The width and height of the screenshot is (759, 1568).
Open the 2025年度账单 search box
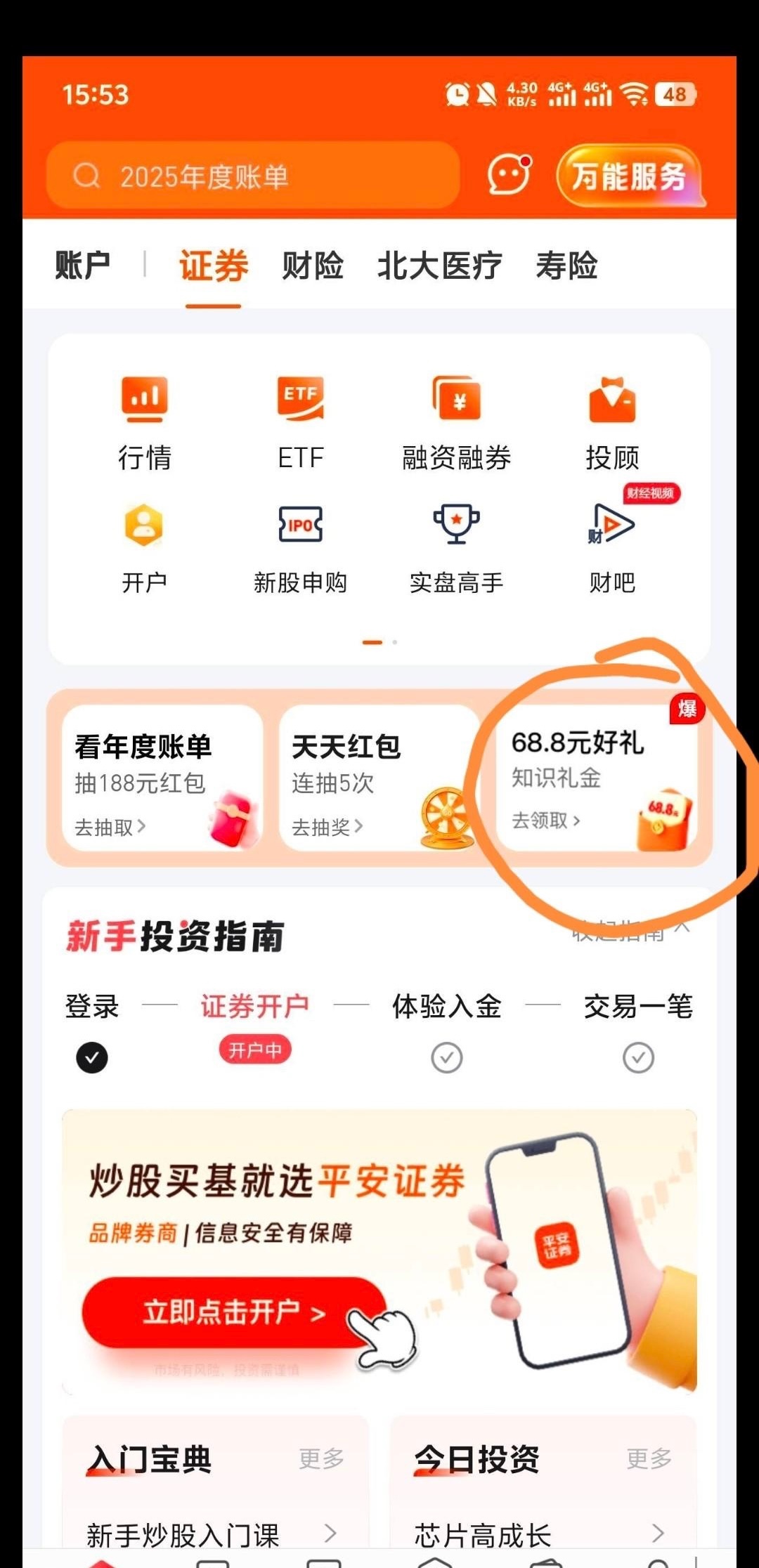click(253, 176)
